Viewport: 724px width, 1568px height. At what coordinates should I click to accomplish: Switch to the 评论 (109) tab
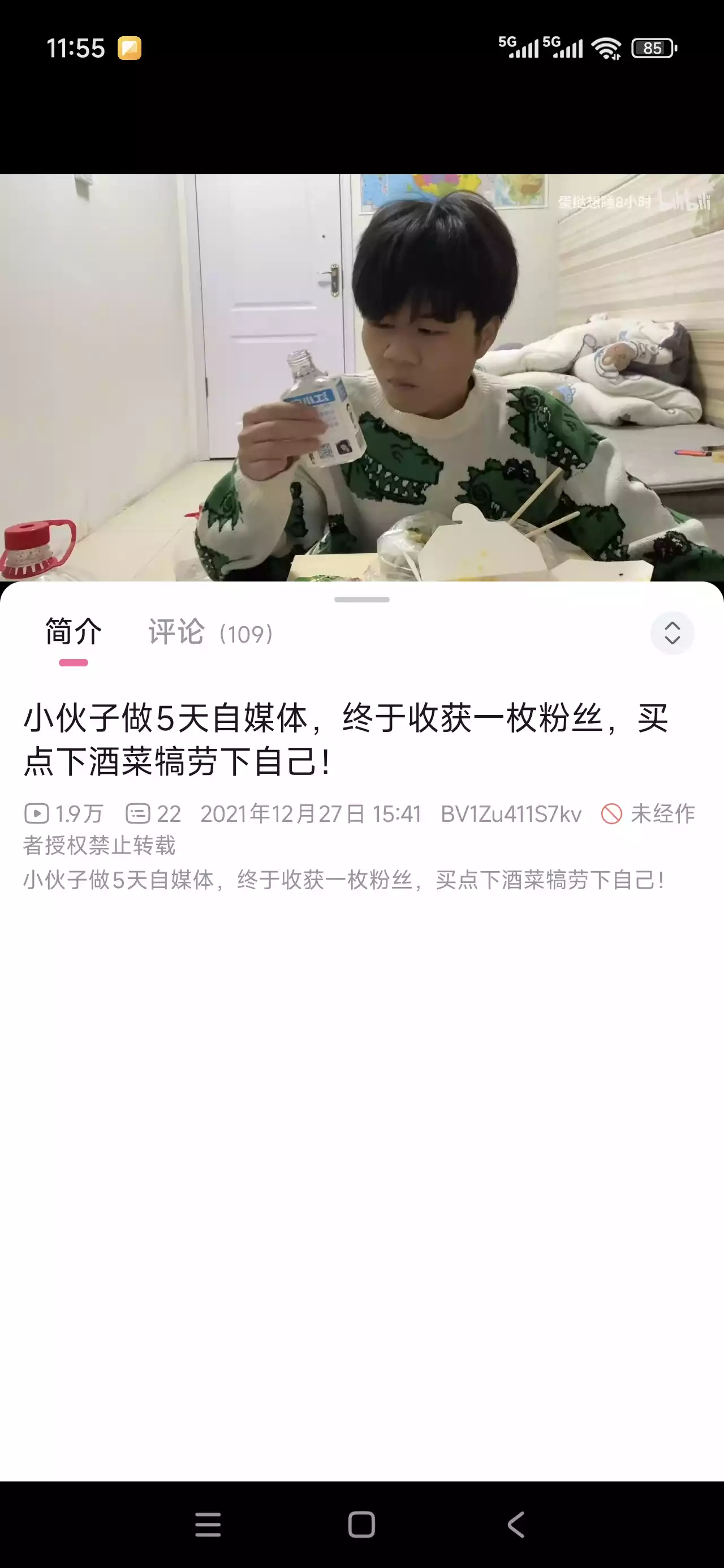coord(210,633)
